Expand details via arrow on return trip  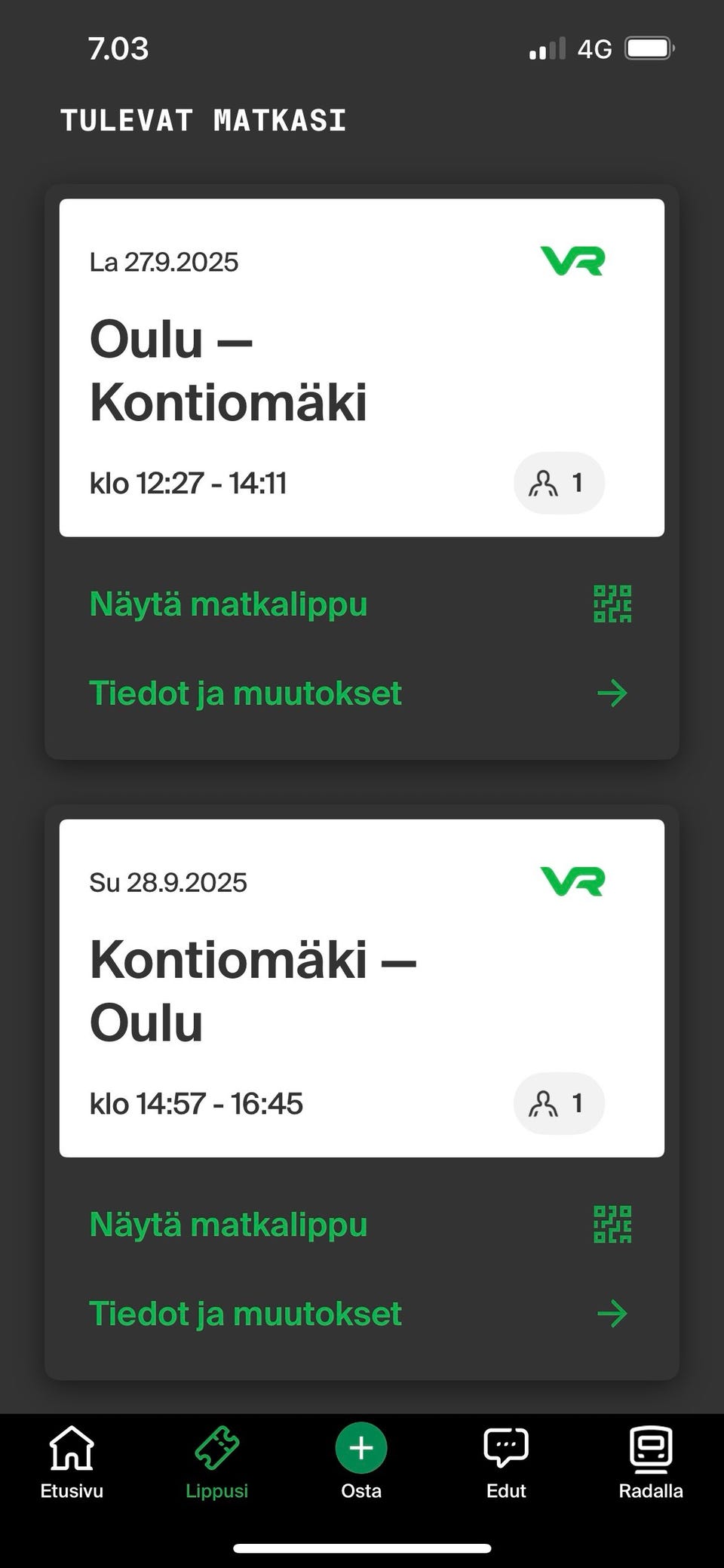point(613,1313)
